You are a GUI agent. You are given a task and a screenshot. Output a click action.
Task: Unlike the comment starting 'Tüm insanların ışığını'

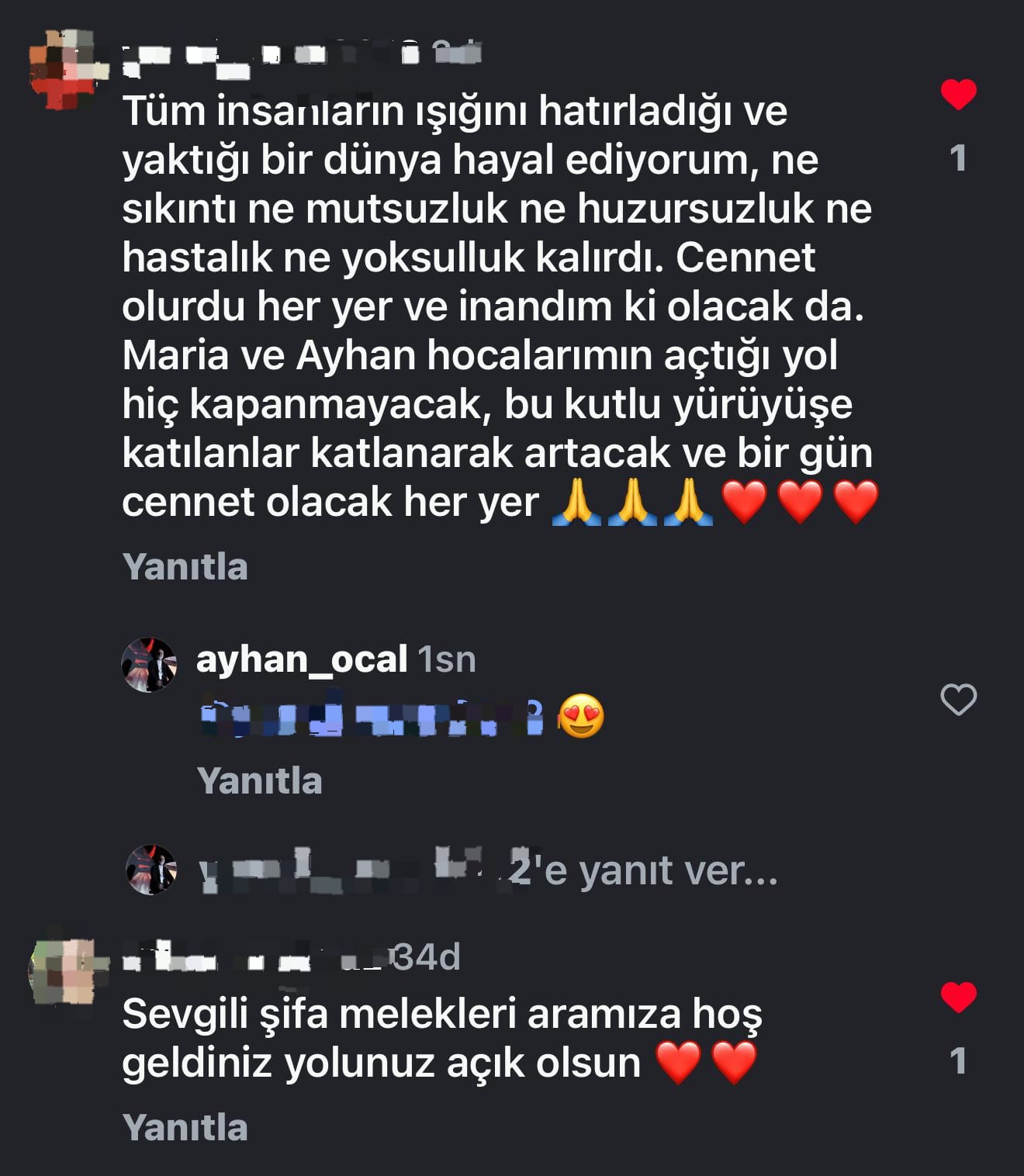coord(958,95)
